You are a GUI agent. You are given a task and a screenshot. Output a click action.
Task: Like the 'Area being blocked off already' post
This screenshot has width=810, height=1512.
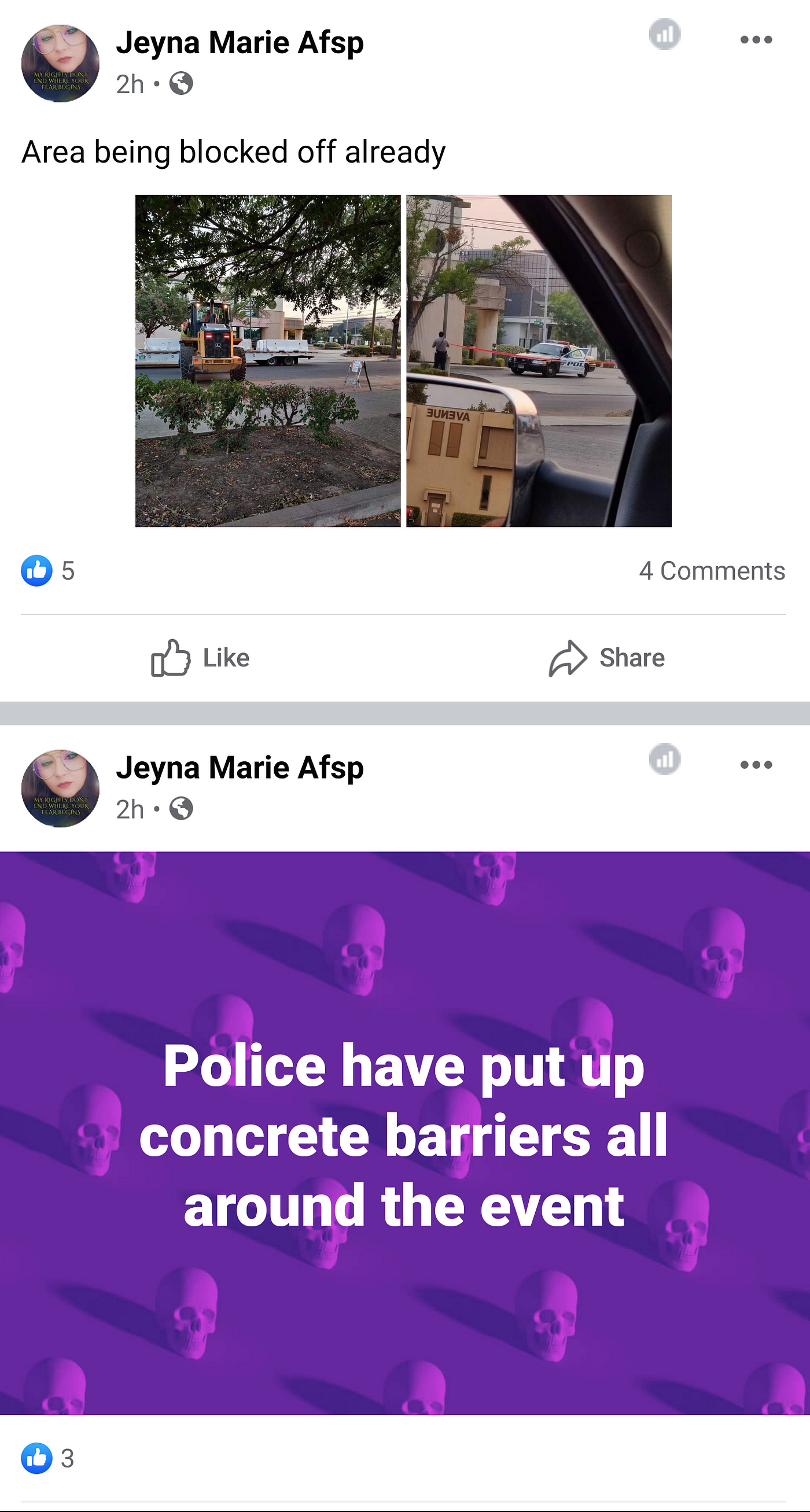200,658
